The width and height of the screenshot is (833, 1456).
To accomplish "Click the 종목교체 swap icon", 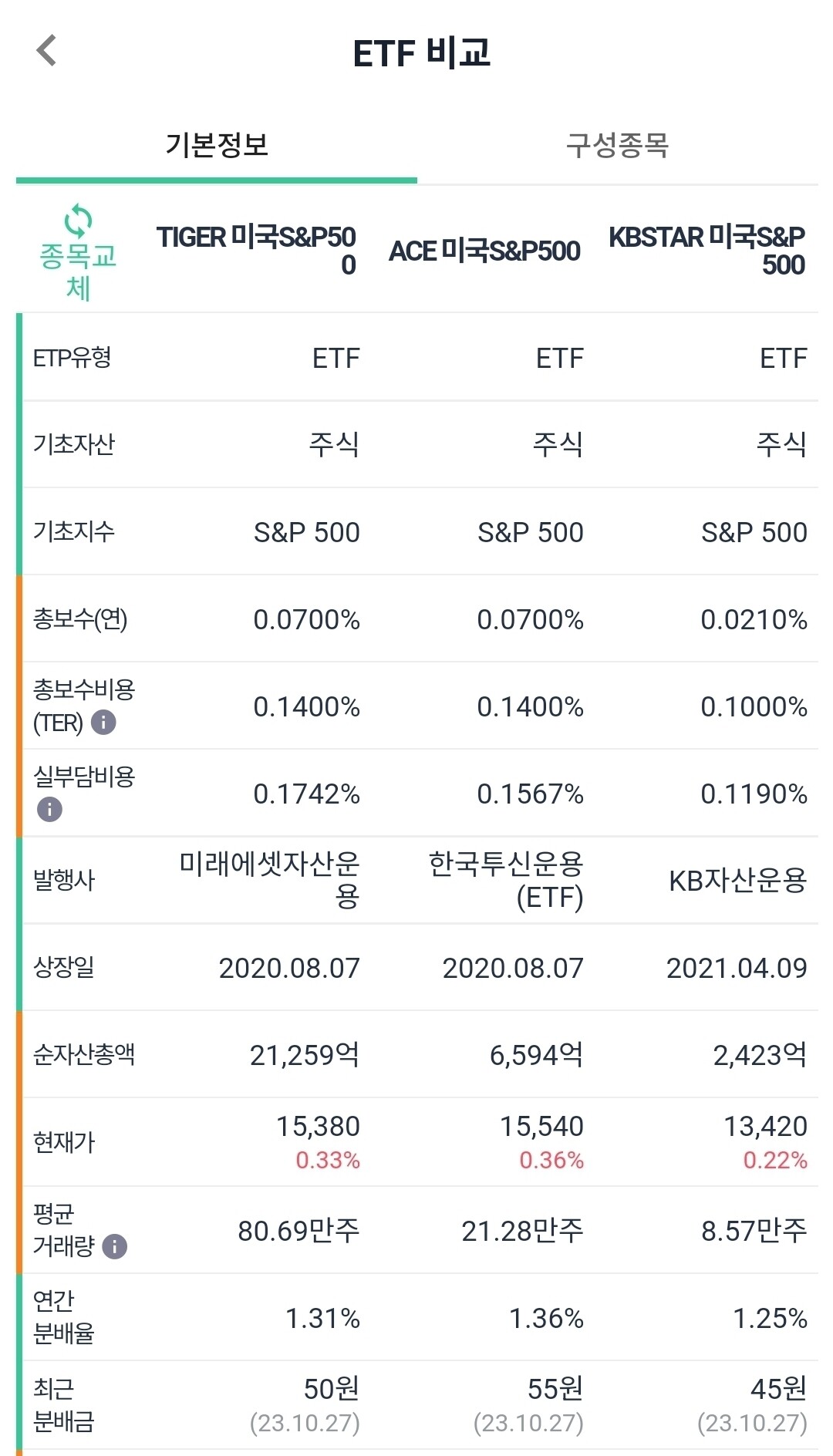I will pyautogui.click(x=77, y=251).
